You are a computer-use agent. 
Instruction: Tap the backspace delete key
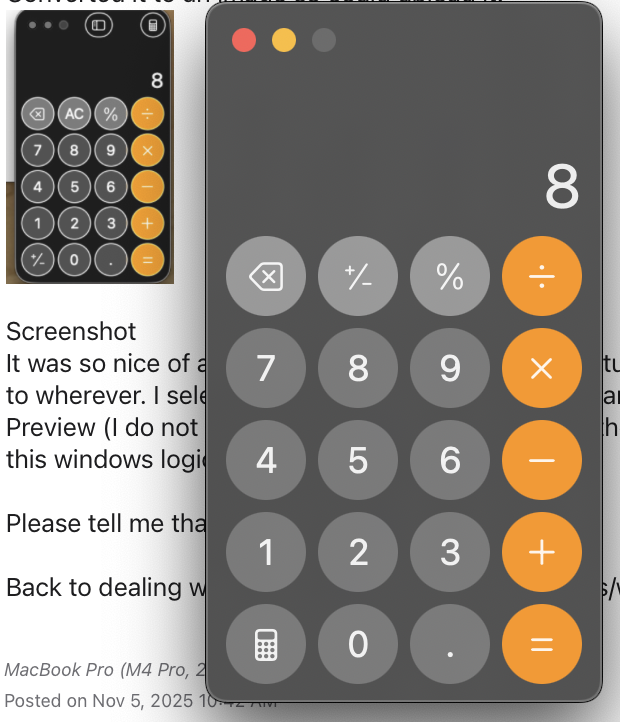(266, 276)
